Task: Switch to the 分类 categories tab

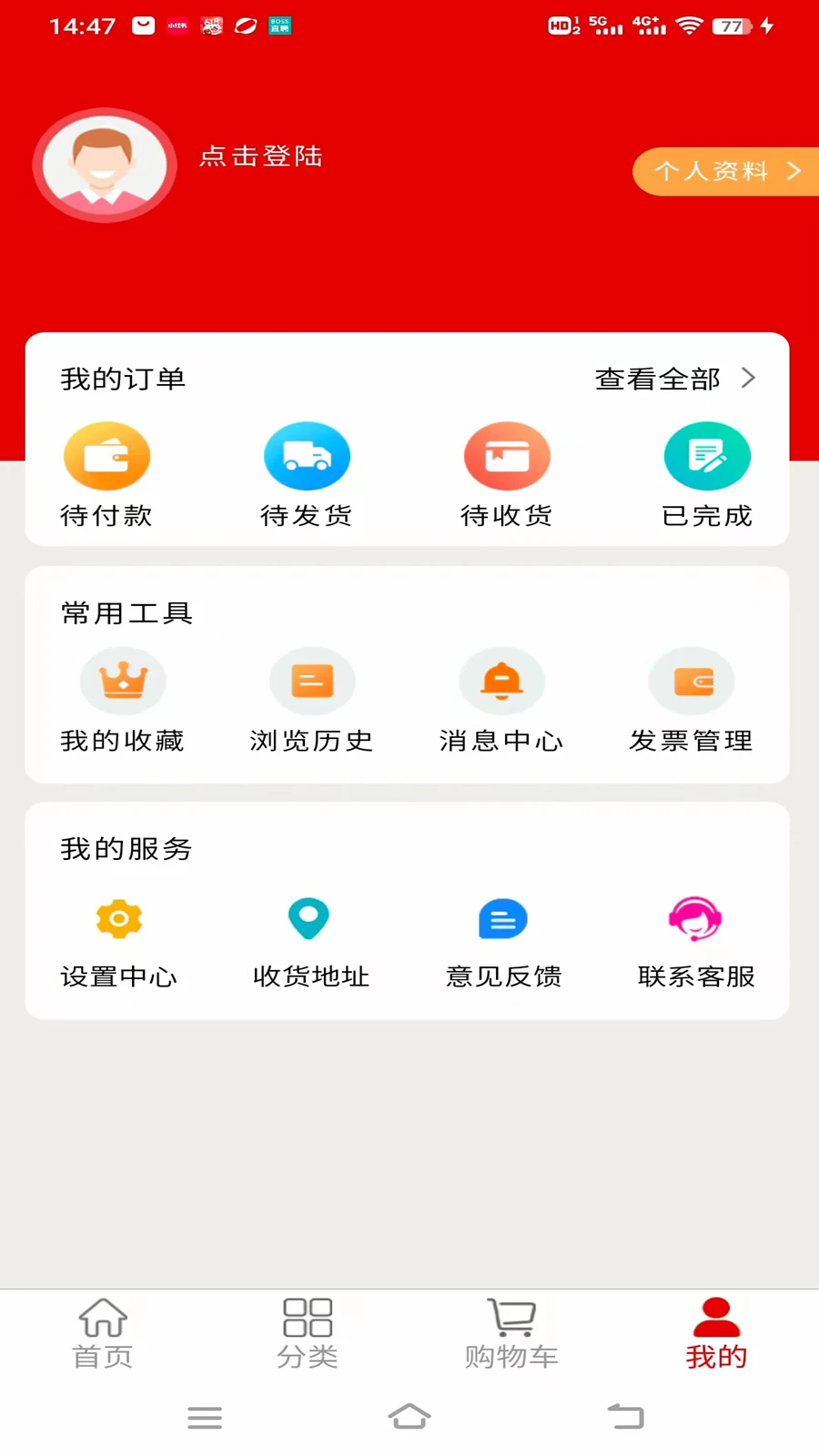Action: coord(308,1333)
